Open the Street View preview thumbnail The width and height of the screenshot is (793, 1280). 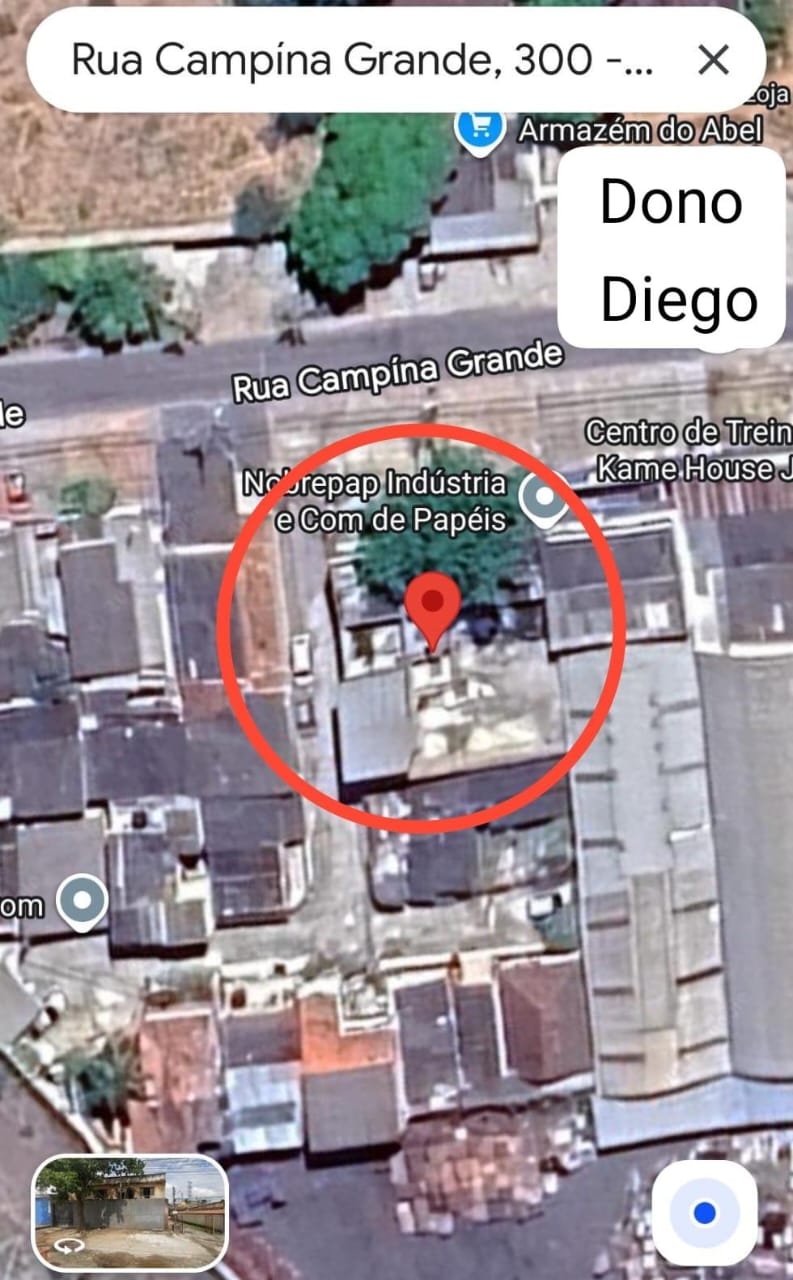(130, 1213)
